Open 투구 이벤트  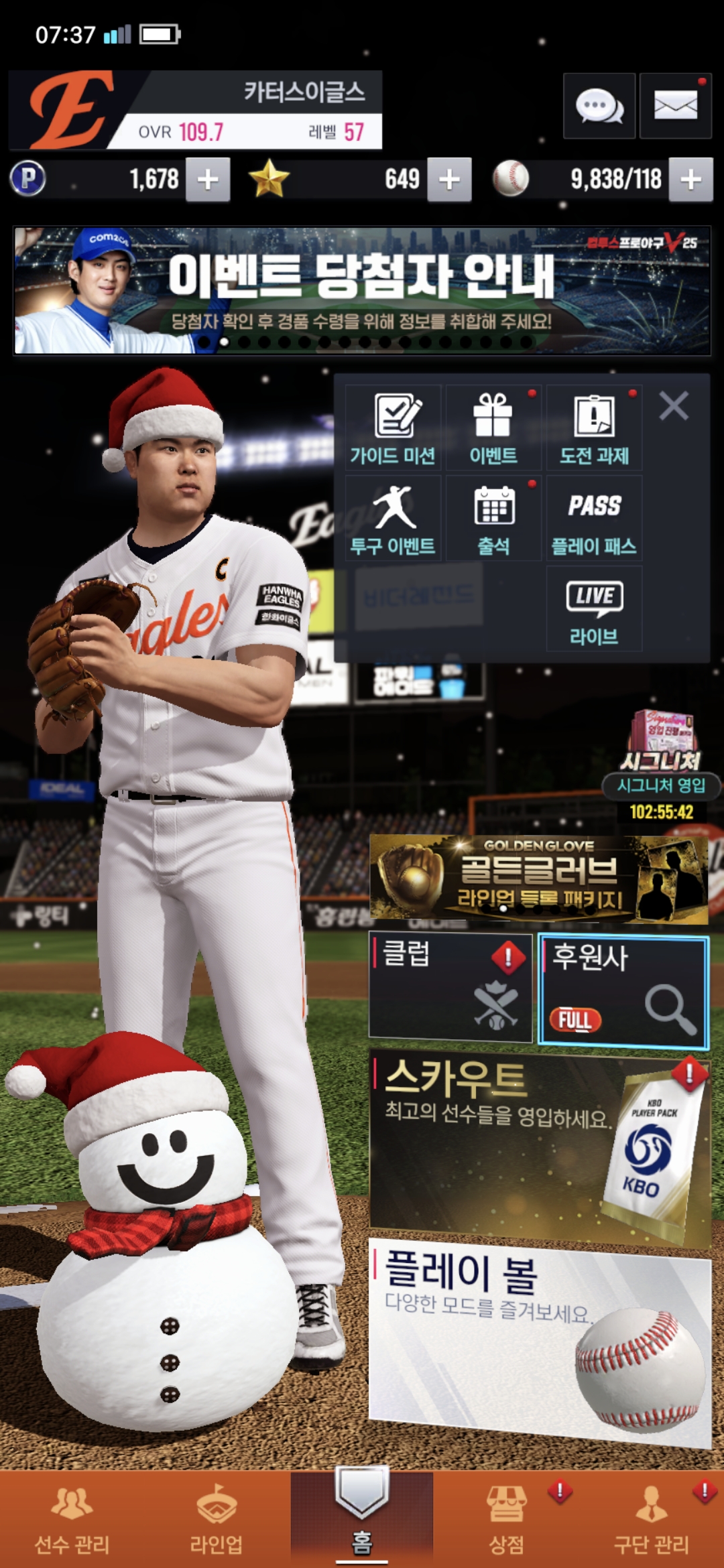point(394,519)
